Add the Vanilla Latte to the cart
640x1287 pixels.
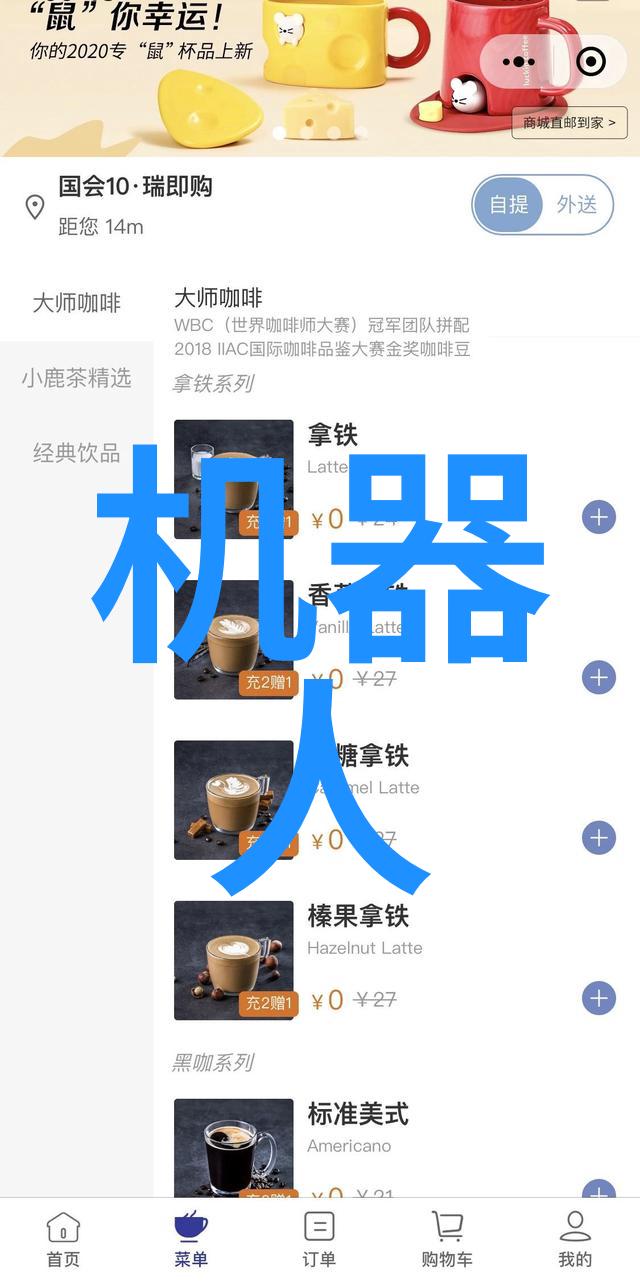[598, 677]
